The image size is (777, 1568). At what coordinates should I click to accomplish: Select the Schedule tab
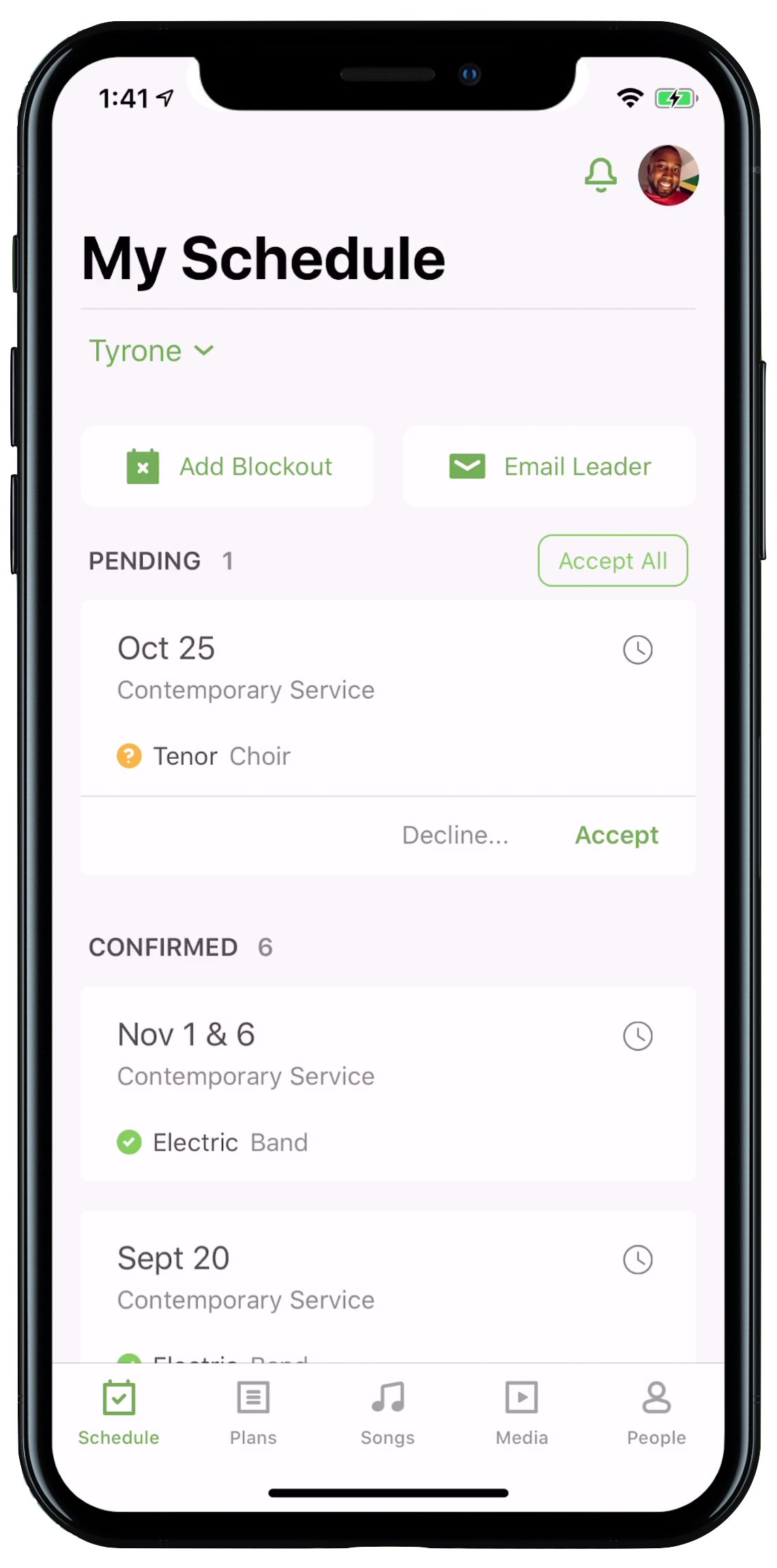pos(119,1412)
